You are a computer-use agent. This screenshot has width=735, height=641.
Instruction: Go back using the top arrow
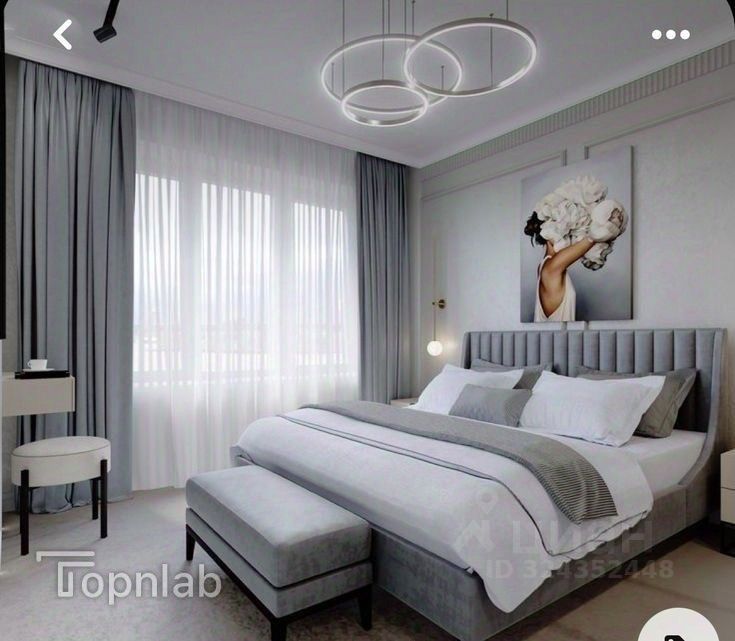coord(63,34)
